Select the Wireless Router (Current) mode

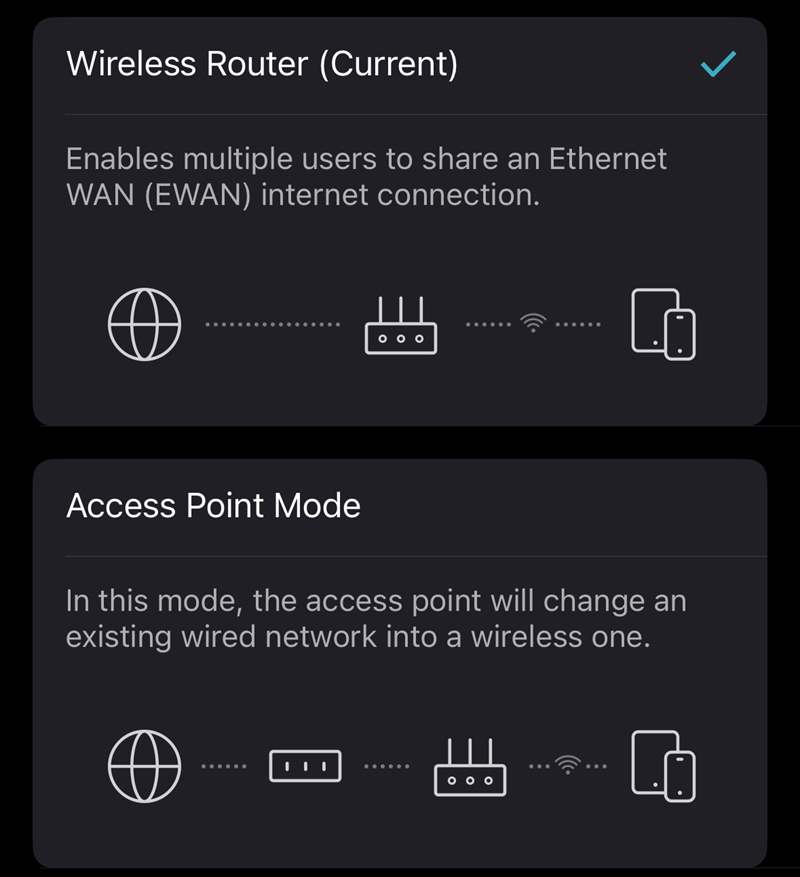pos(262,65)
